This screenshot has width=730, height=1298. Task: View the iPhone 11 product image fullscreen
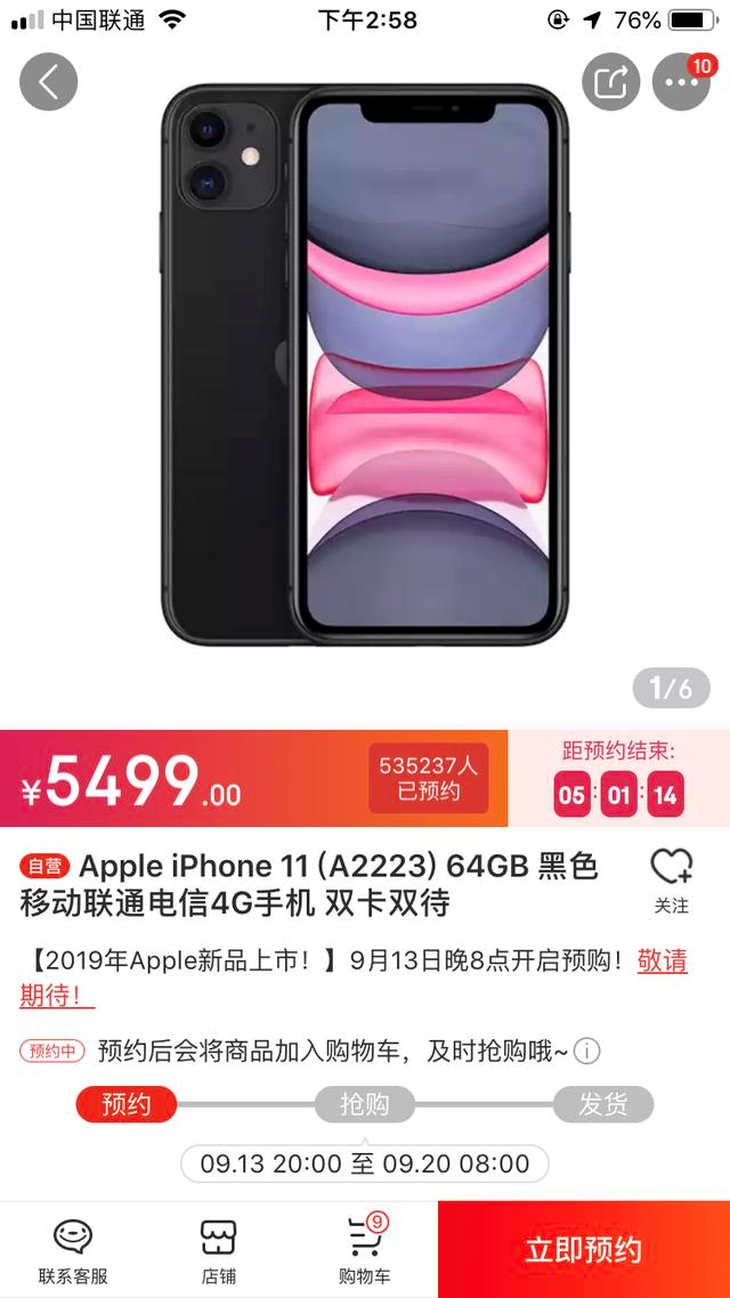365,365
